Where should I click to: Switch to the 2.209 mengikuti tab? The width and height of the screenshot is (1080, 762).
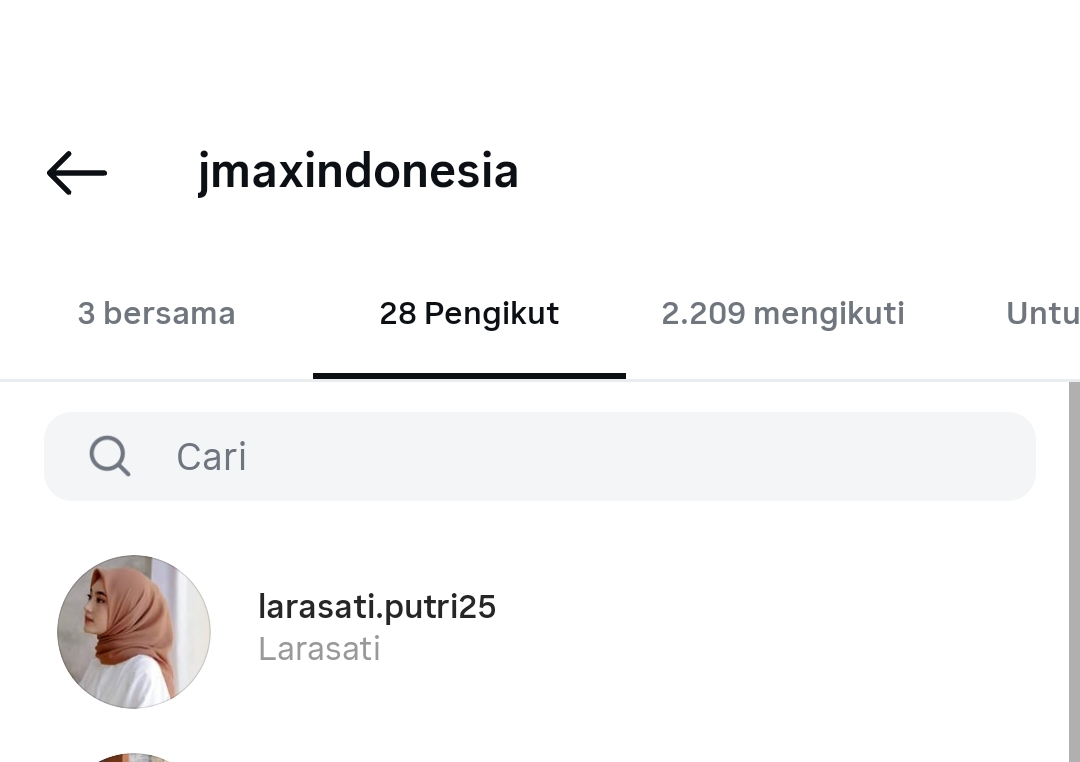tap(782, 314)
